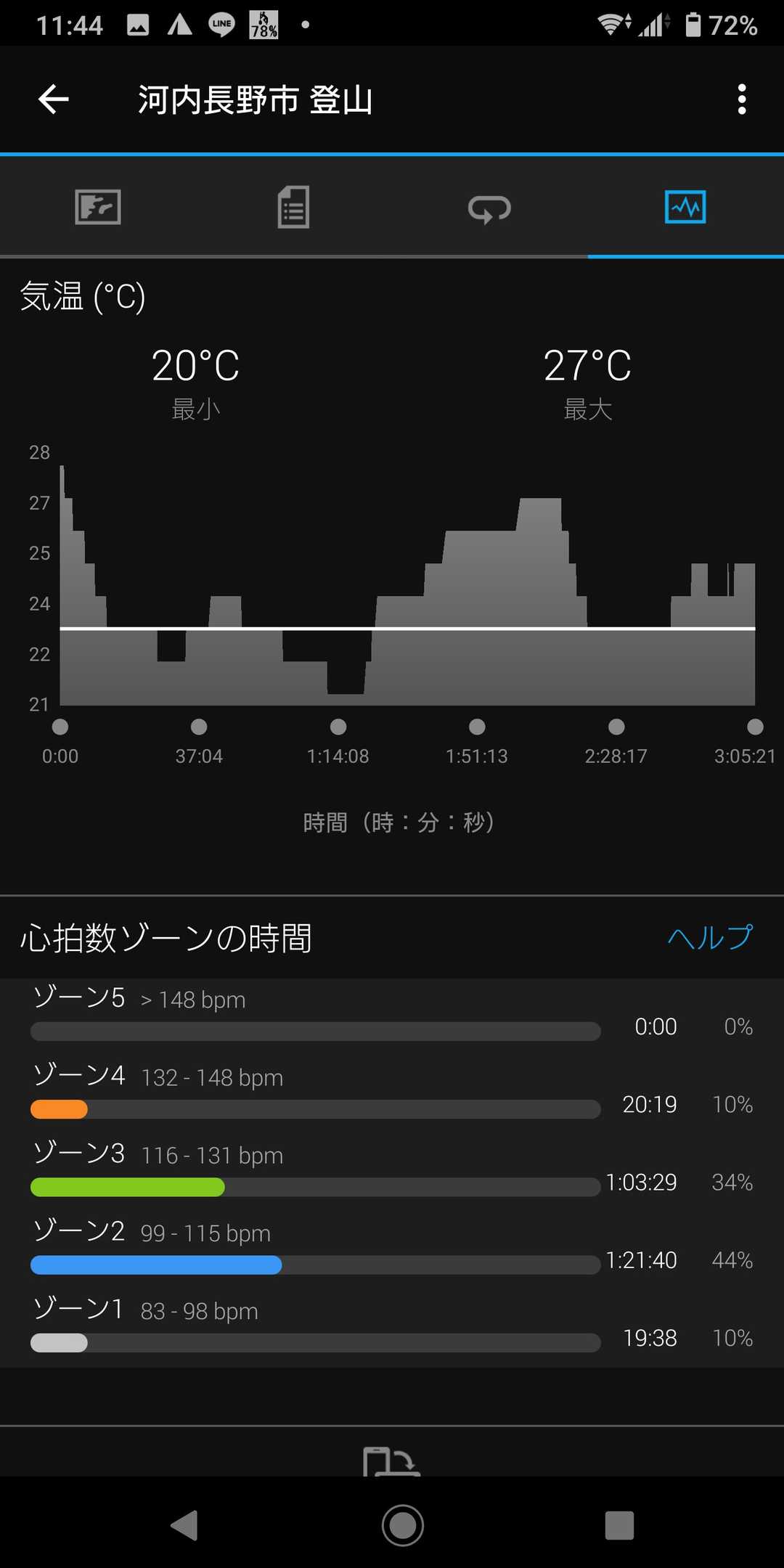Switch to the map overview tab
784x1568 pixels.
pos(98,208)
